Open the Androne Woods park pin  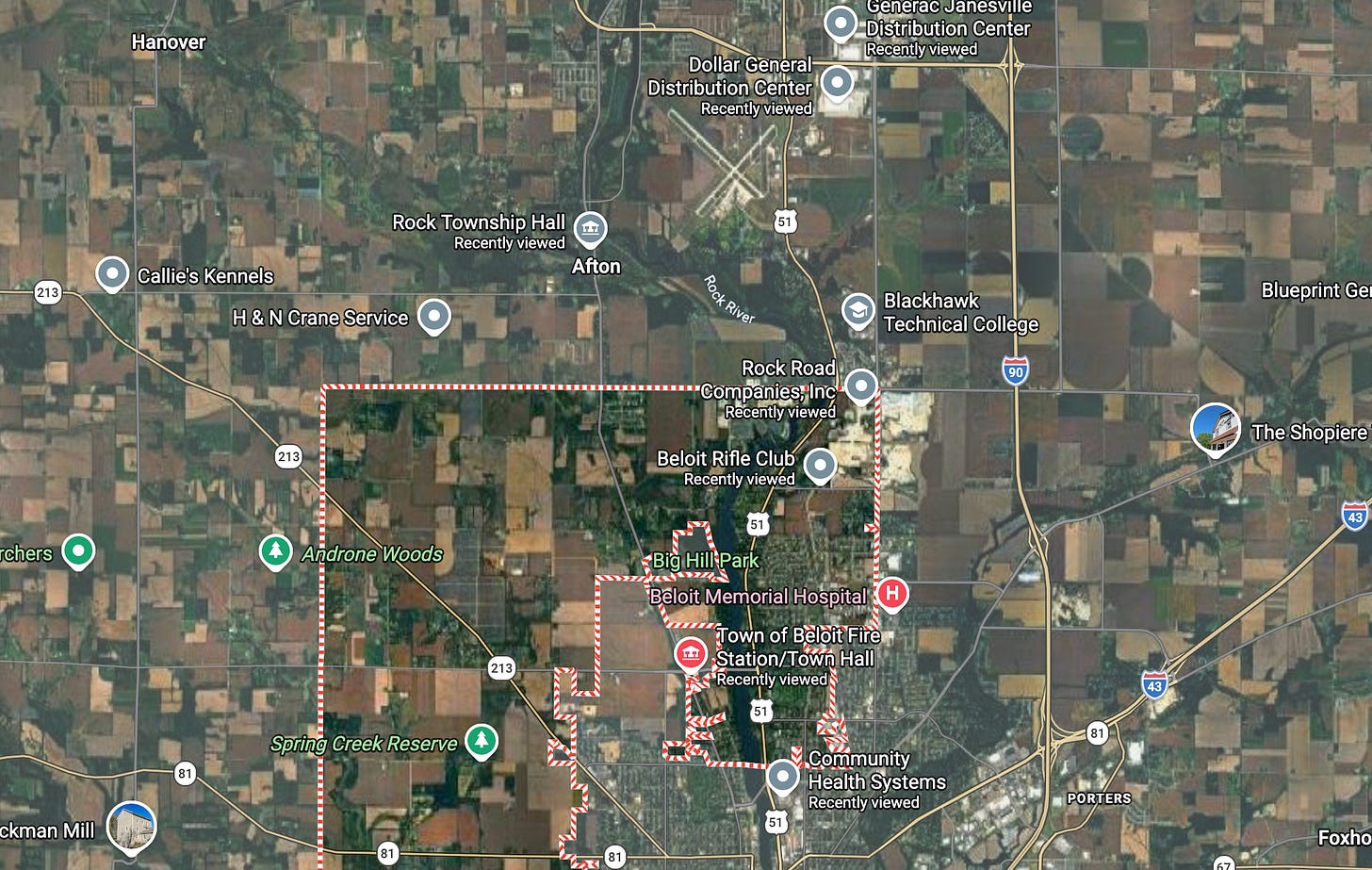pos(275,551)
